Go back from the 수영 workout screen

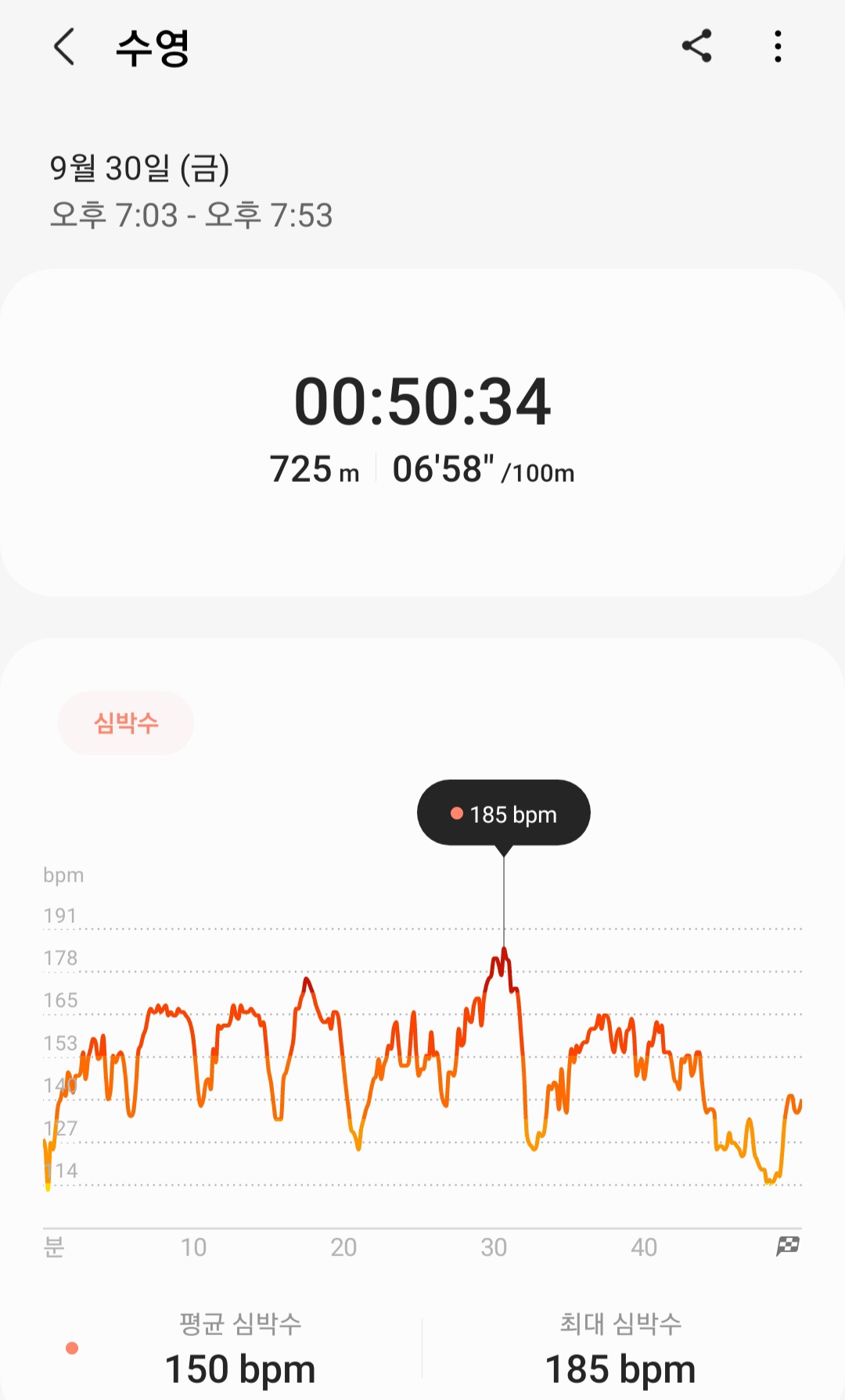(64, 47)
